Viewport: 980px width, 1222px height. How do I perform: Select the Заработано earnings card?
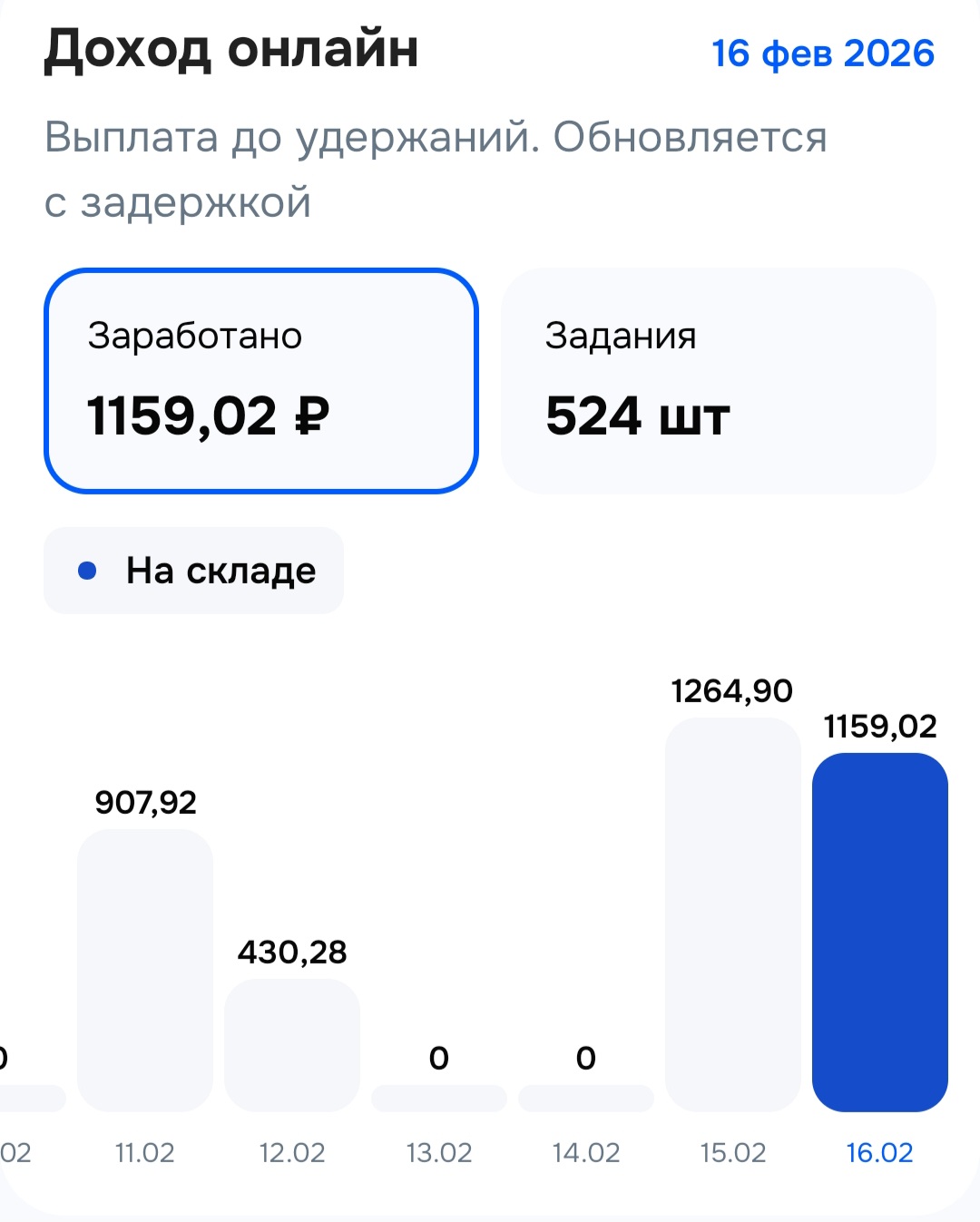(261, 381)
